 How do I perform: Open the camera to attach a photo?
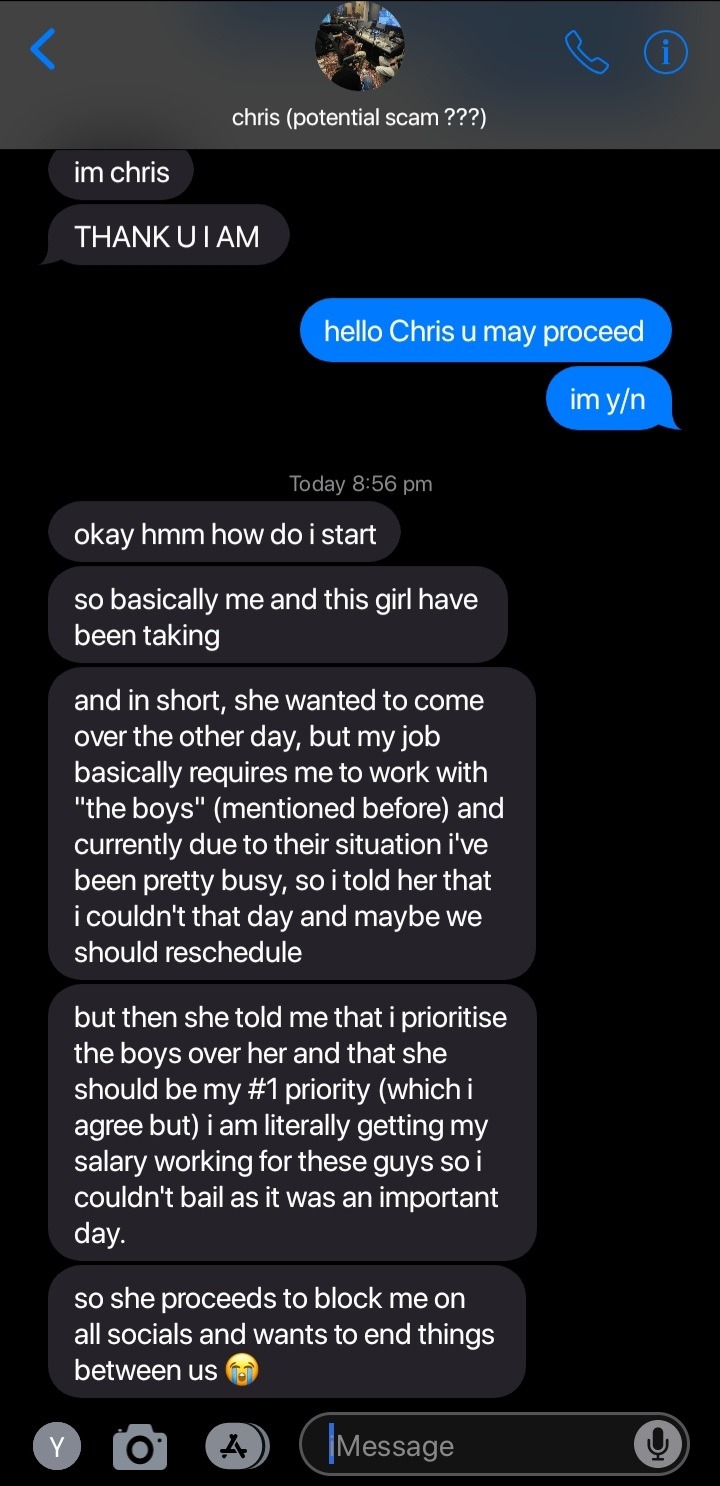point(140,1446)
